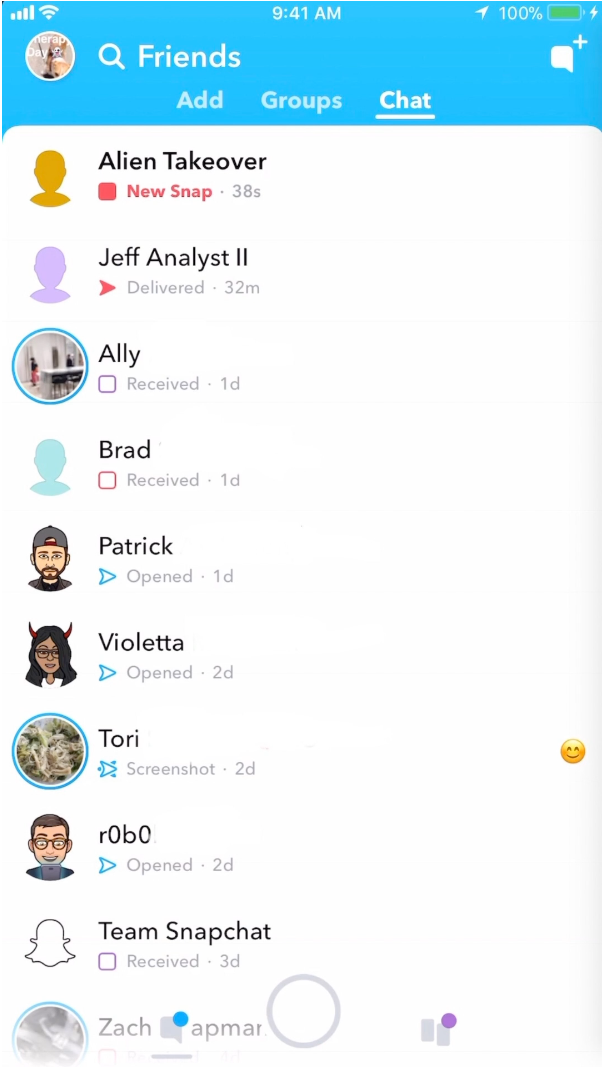604x1074 pixels.
Task: Open the chat with r0b0
Action: tap(302, 850)
